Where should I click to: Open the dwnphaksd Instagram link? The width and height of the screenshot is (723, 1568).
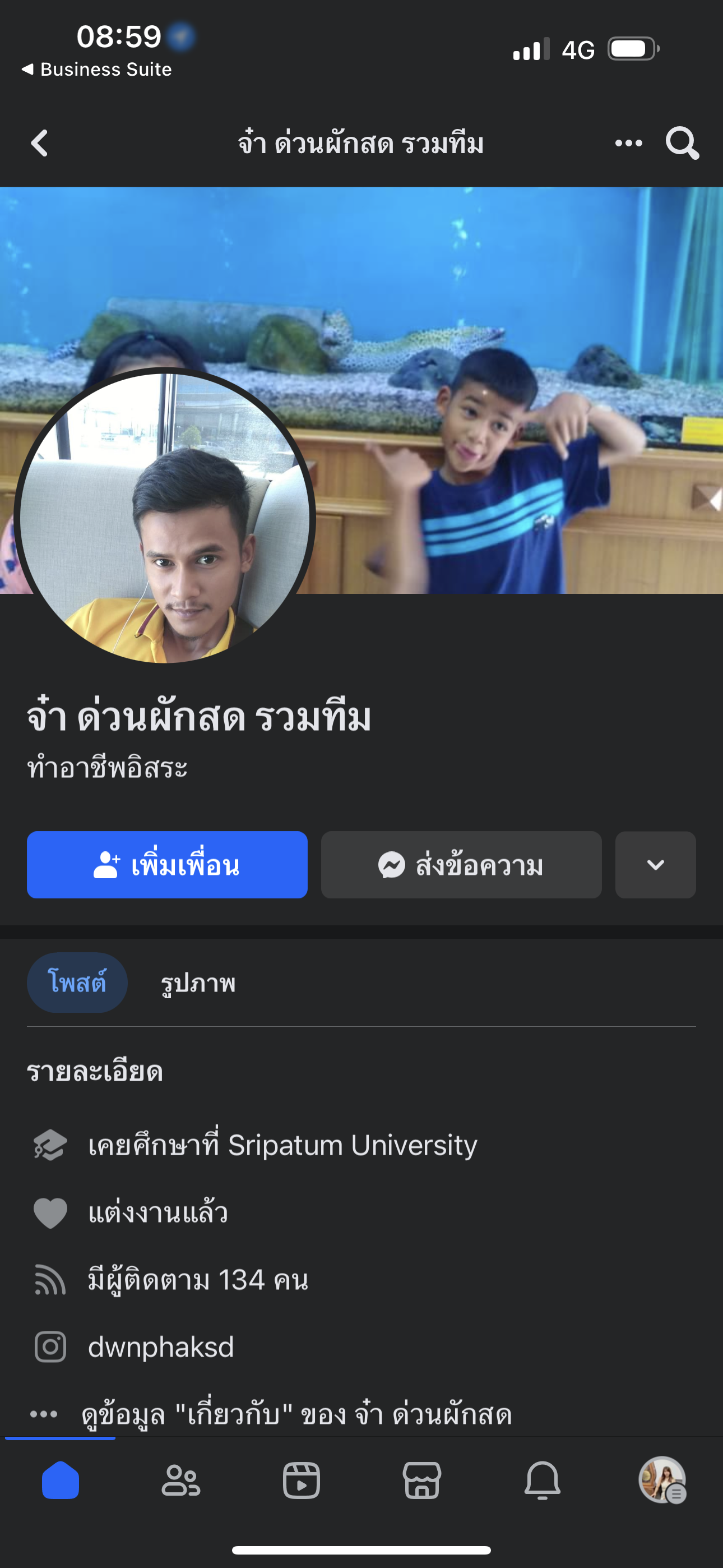tap(161, 1347)
